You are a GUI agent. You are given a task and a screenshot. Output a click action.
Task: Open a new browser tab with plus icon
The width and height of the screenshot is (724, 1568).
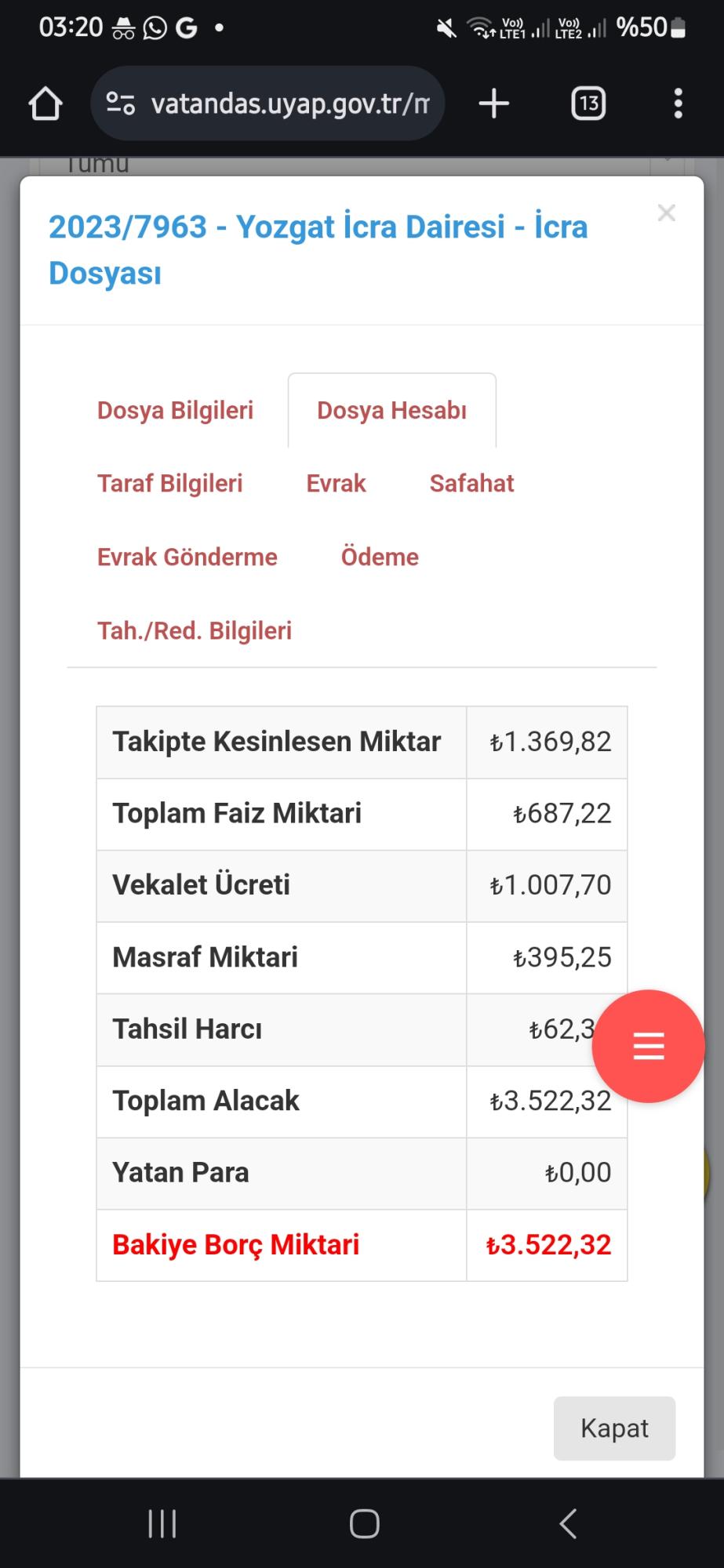(x=493, y=103)
